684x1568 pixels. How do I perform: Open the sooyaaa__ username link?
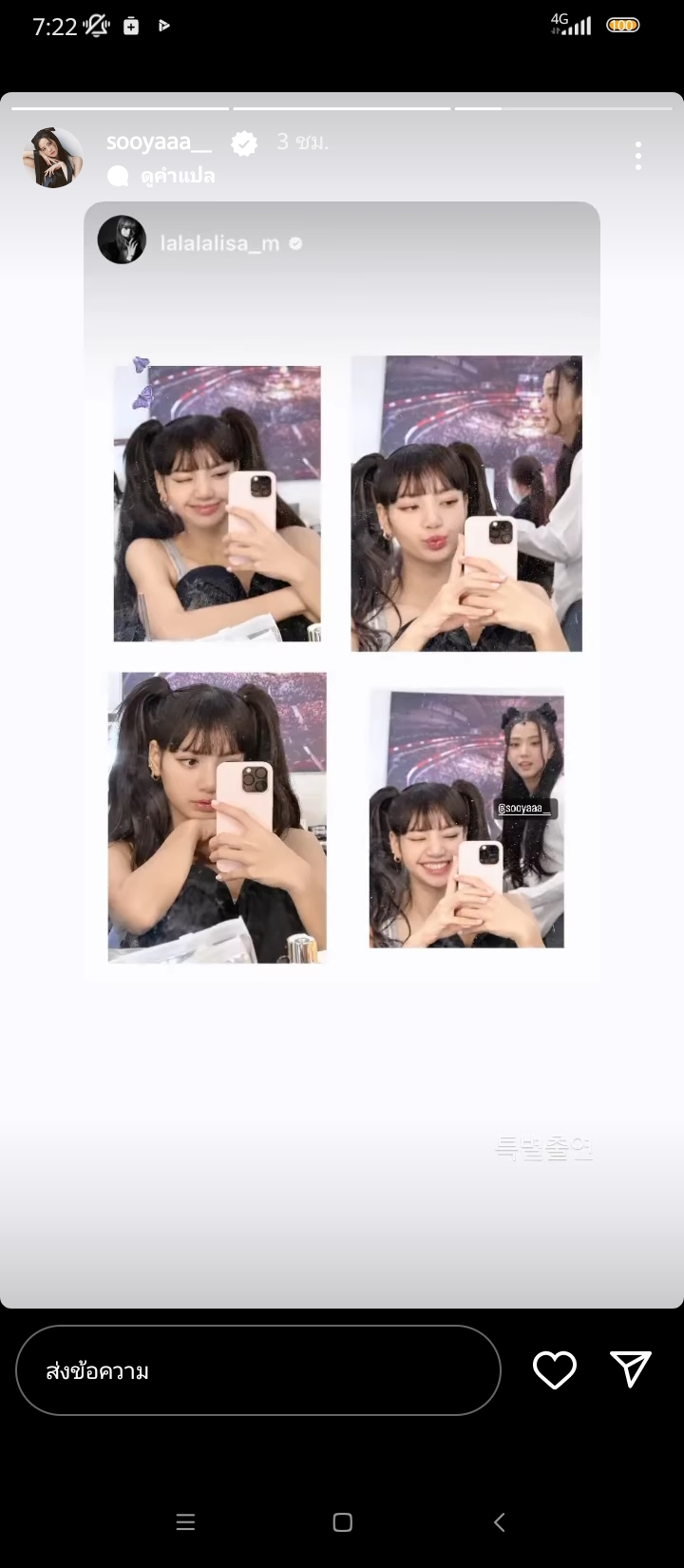(159, 143)
